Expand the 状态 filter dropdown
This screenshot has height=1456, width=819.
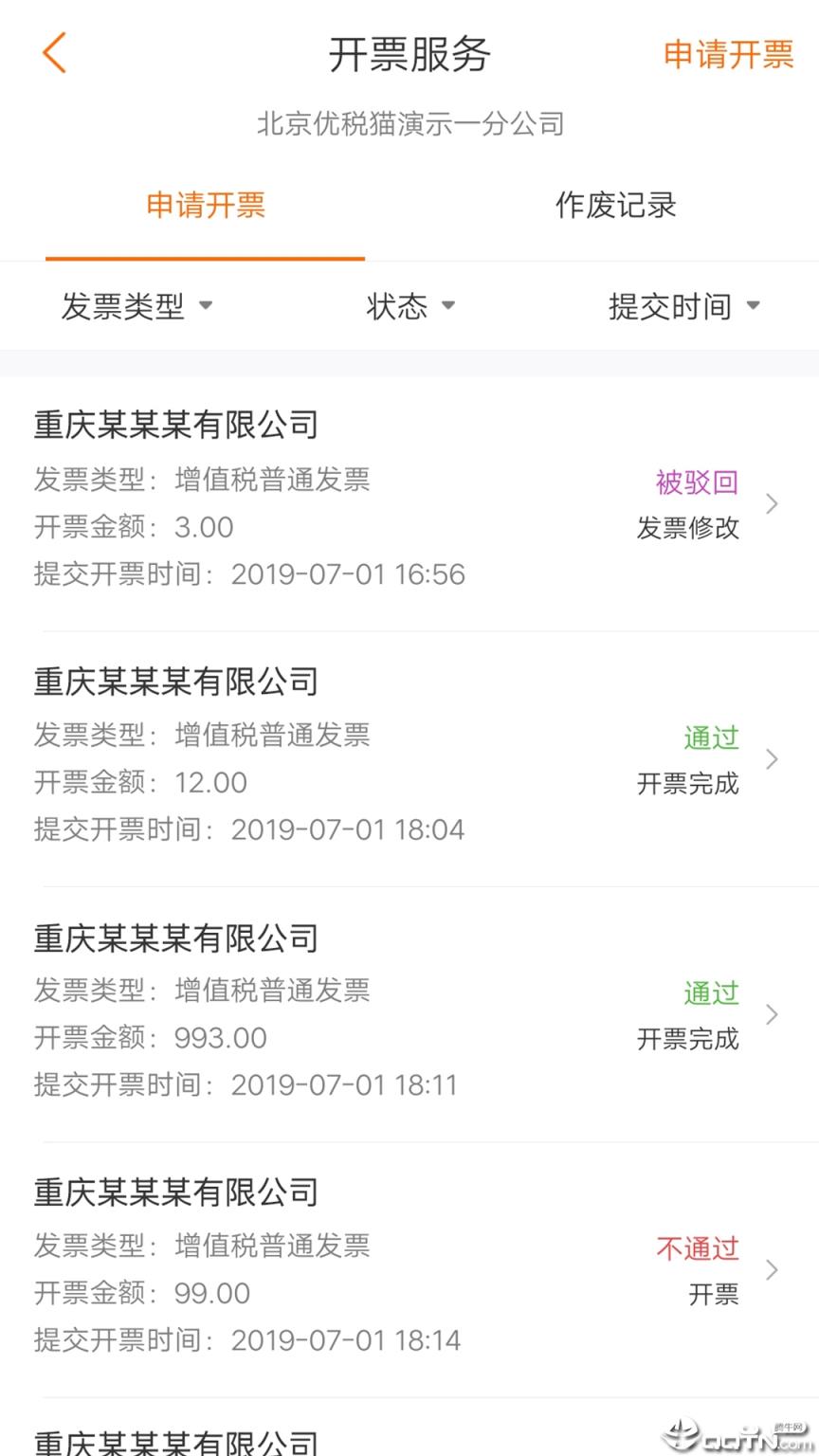point(410,306)
